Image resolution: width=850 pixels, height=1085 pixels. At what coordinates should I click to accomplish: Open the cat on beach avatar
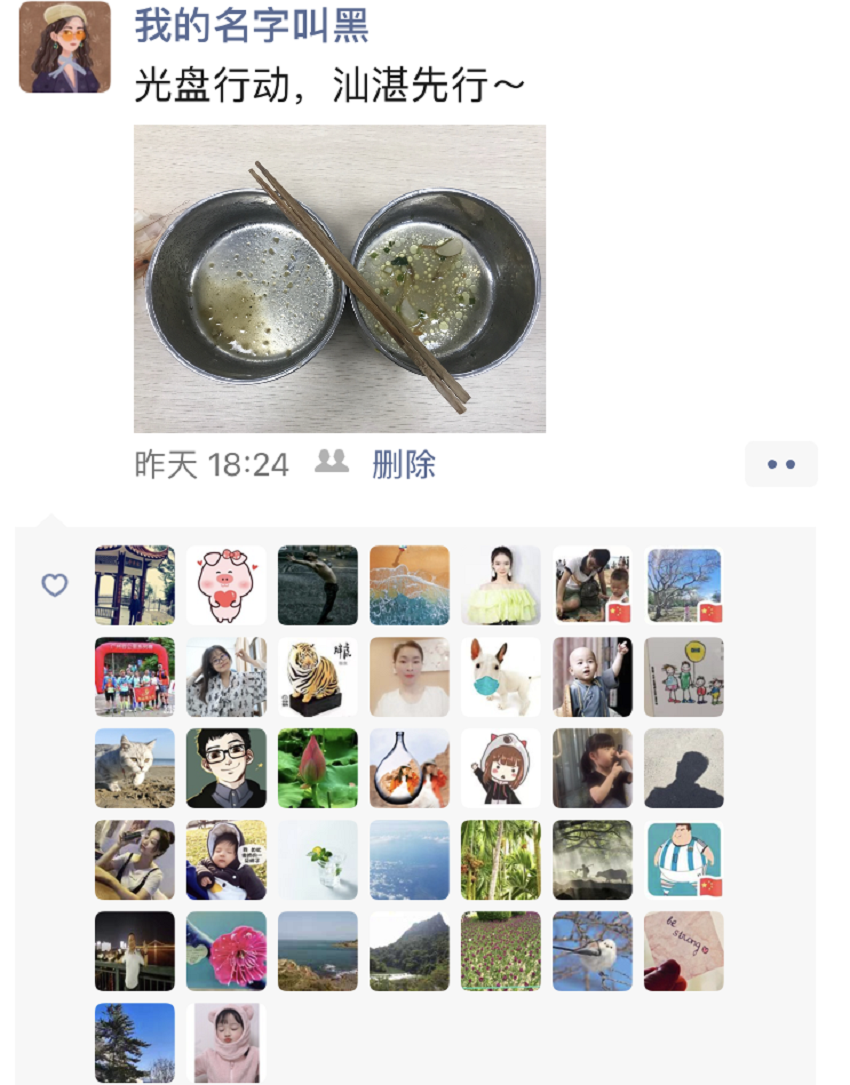pyautogui.click(x=135, y=768)
